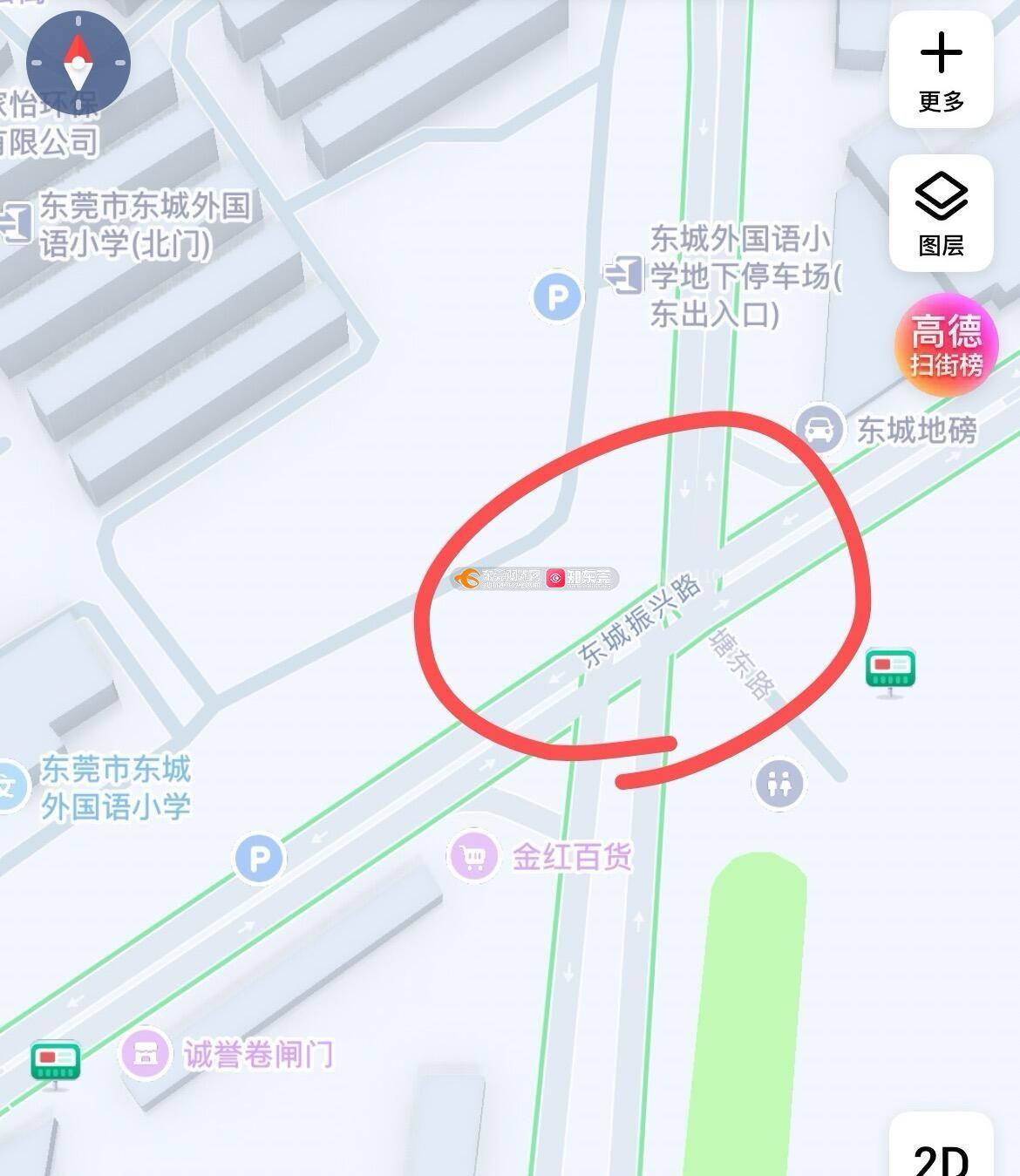1020x1176 pixels.
Task: Tap parking marker left of 金红百货
Action: (x=260, y=859)
